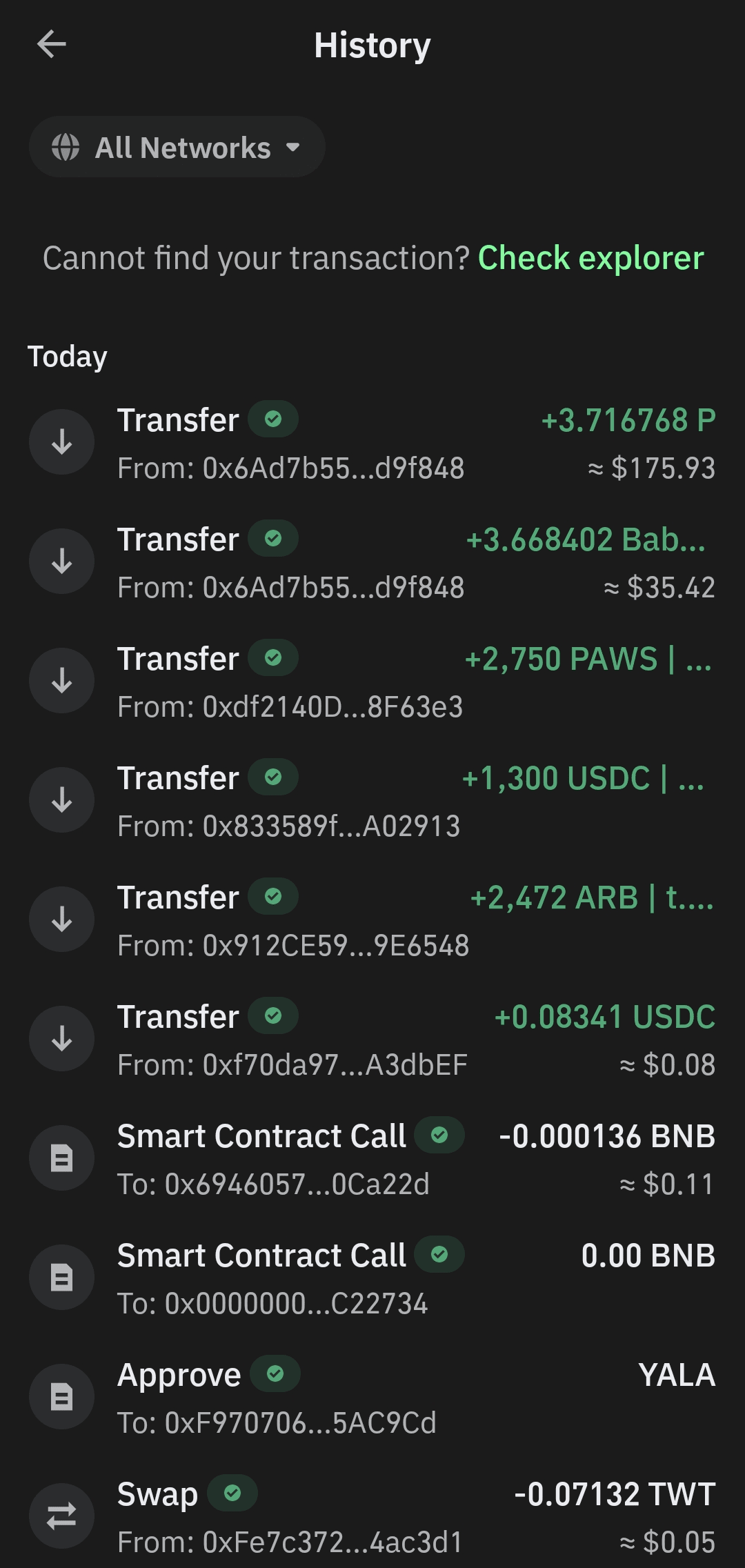Screen dimensions: 745x1568
Task: View the +3.668402 Bab... transfer details
Action: (x=372, y=562)
